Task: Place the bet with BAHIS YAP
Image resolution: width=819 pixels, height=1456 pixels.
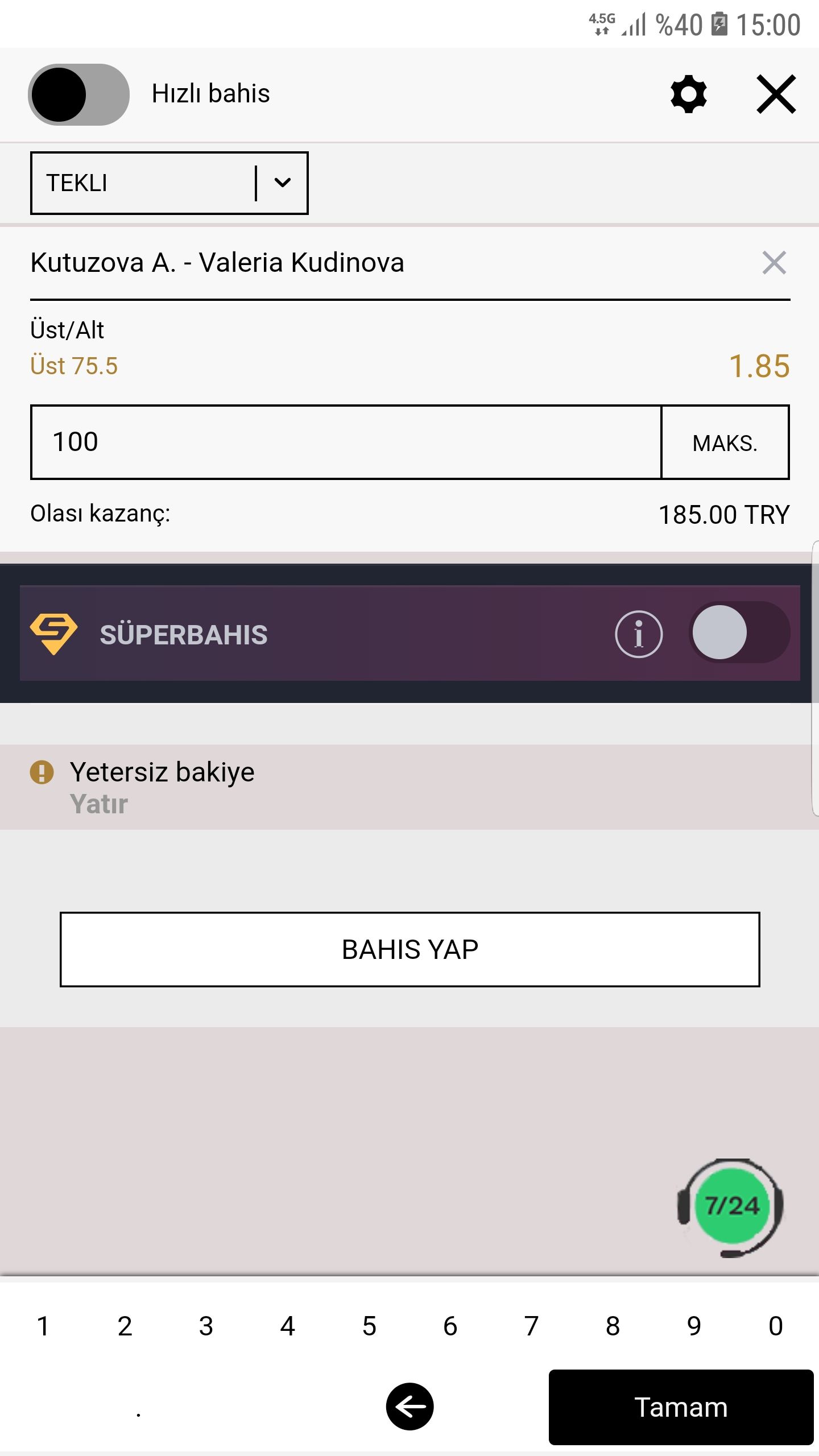Action: [x=410, y=949]
